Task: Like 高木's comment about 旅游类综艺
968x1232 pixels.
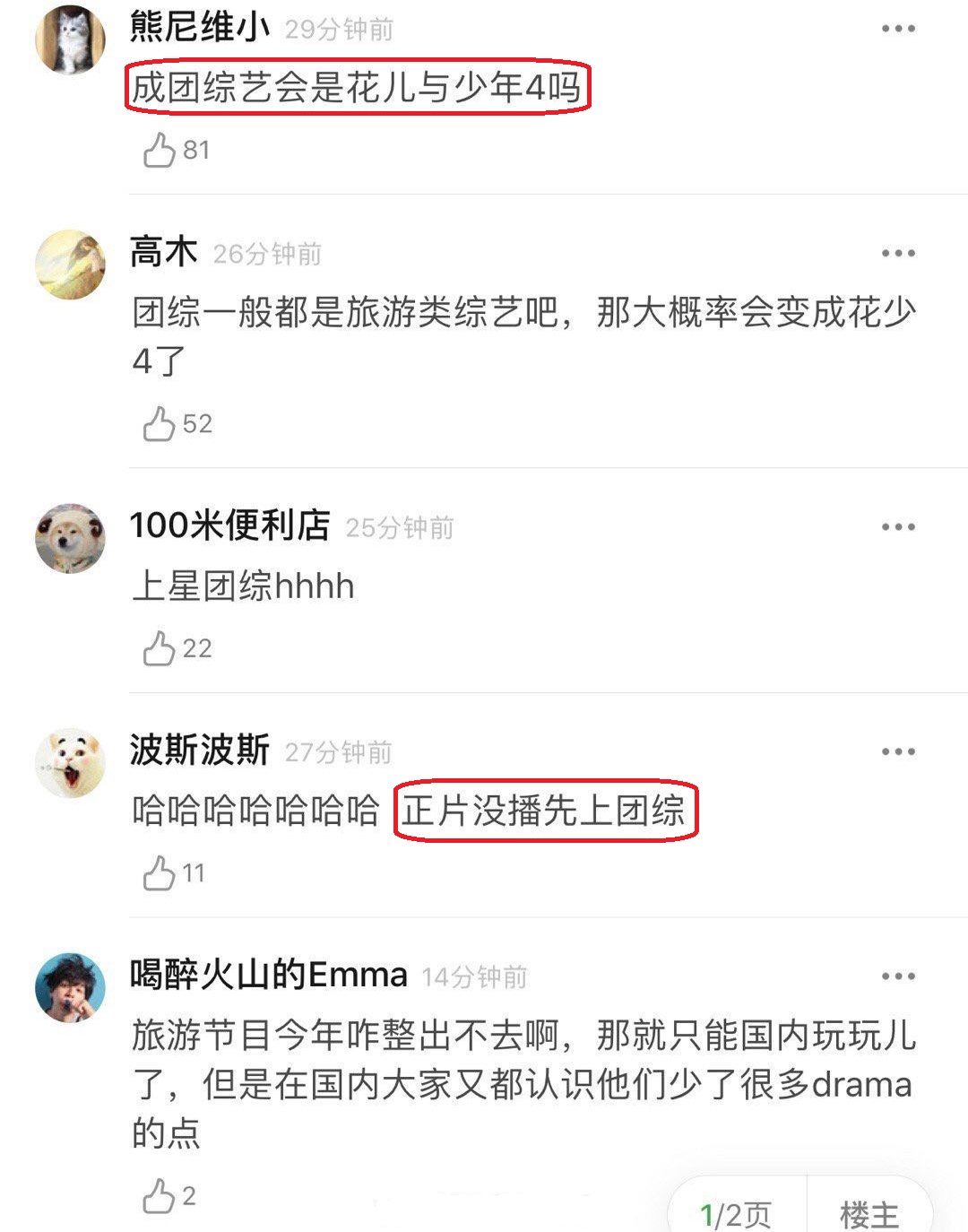Action: click(161, 422)
